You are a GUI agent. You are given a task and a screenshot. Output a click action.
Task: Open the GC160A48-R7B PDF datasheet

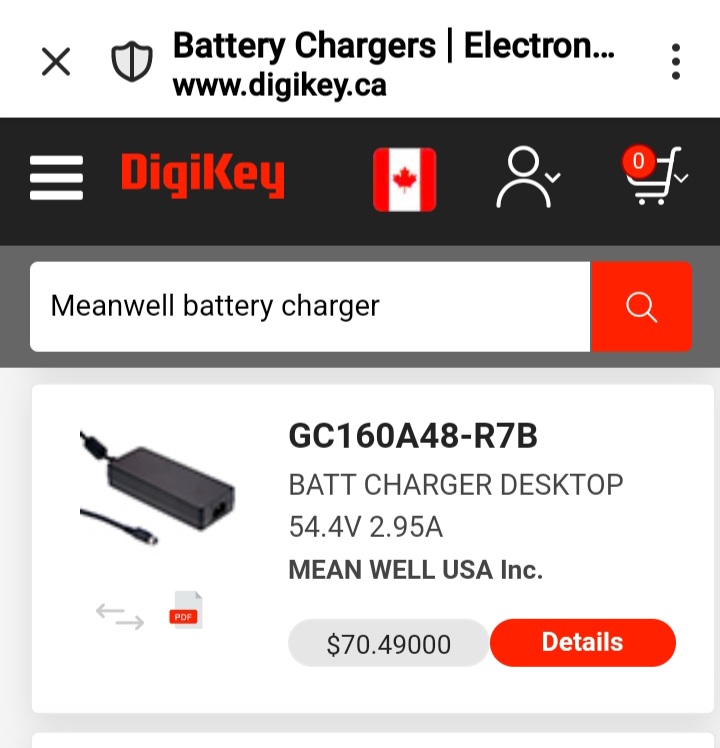[x=185, y=611]
